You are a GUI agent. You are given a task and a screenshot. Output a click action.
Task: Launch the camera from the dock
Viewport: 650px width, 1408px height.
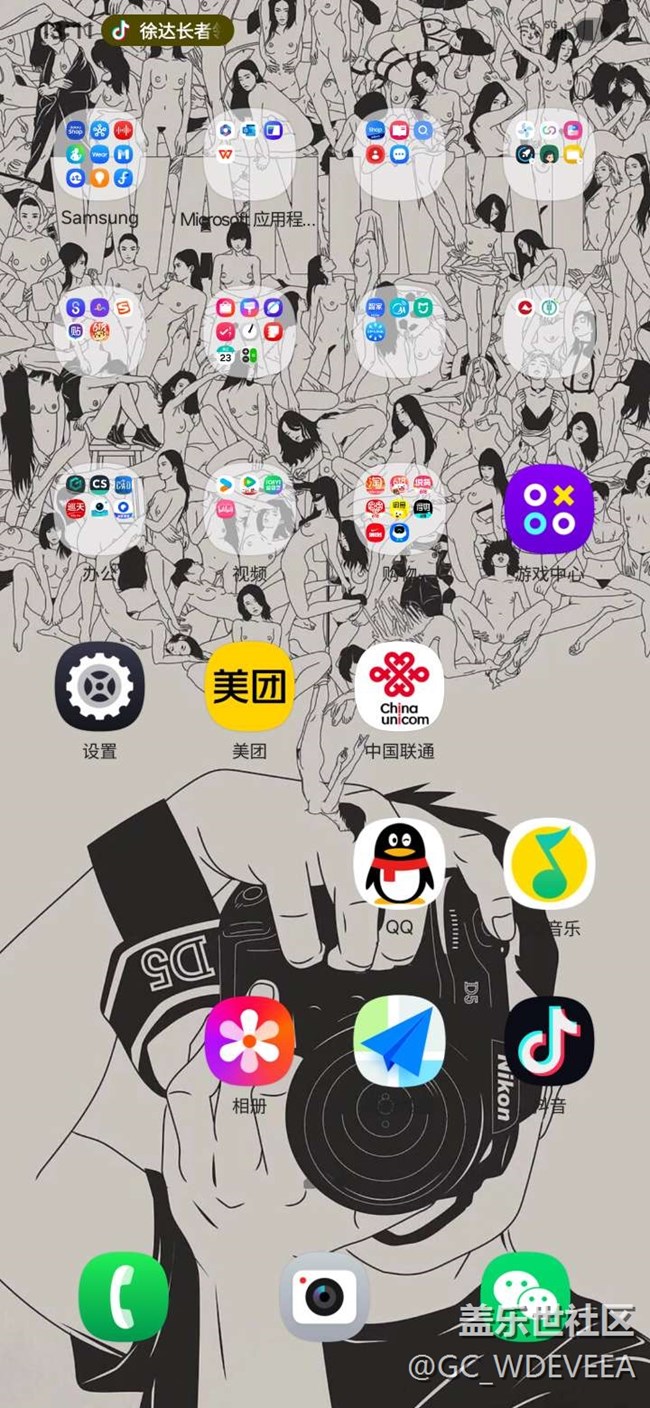(324, 1296)
